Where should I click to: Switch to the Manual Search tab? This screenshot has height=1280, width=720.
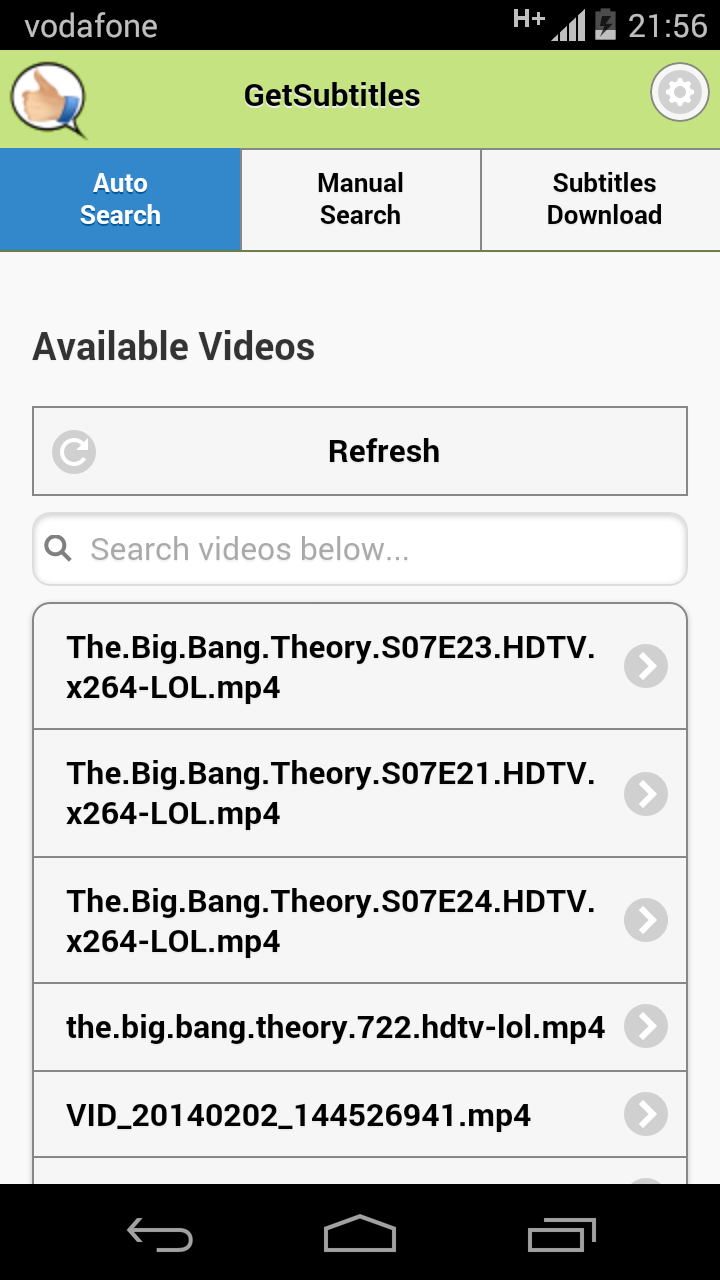[x=360, y=199]
